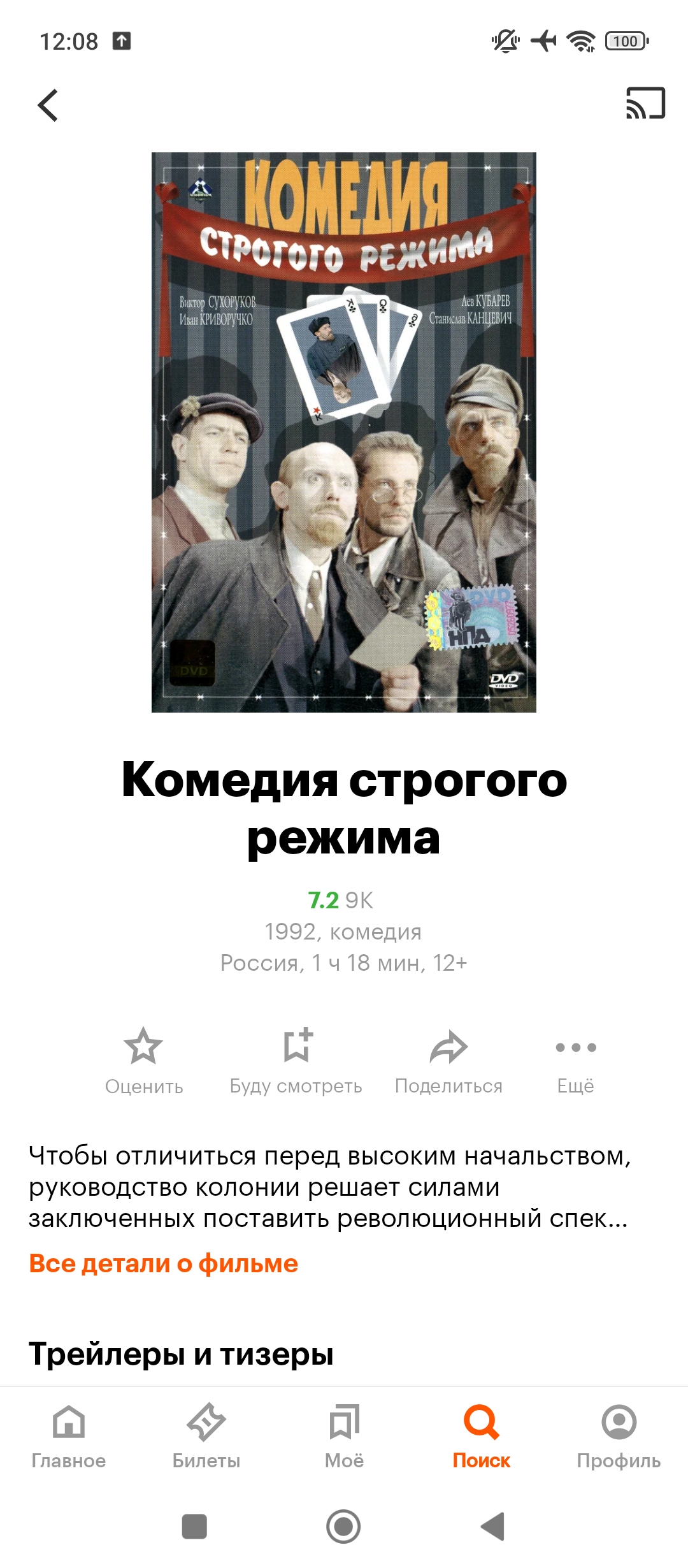Screen dimensions: 688x1568
Task: Share the film via Поделиться
Action: tap(448, 1061)
